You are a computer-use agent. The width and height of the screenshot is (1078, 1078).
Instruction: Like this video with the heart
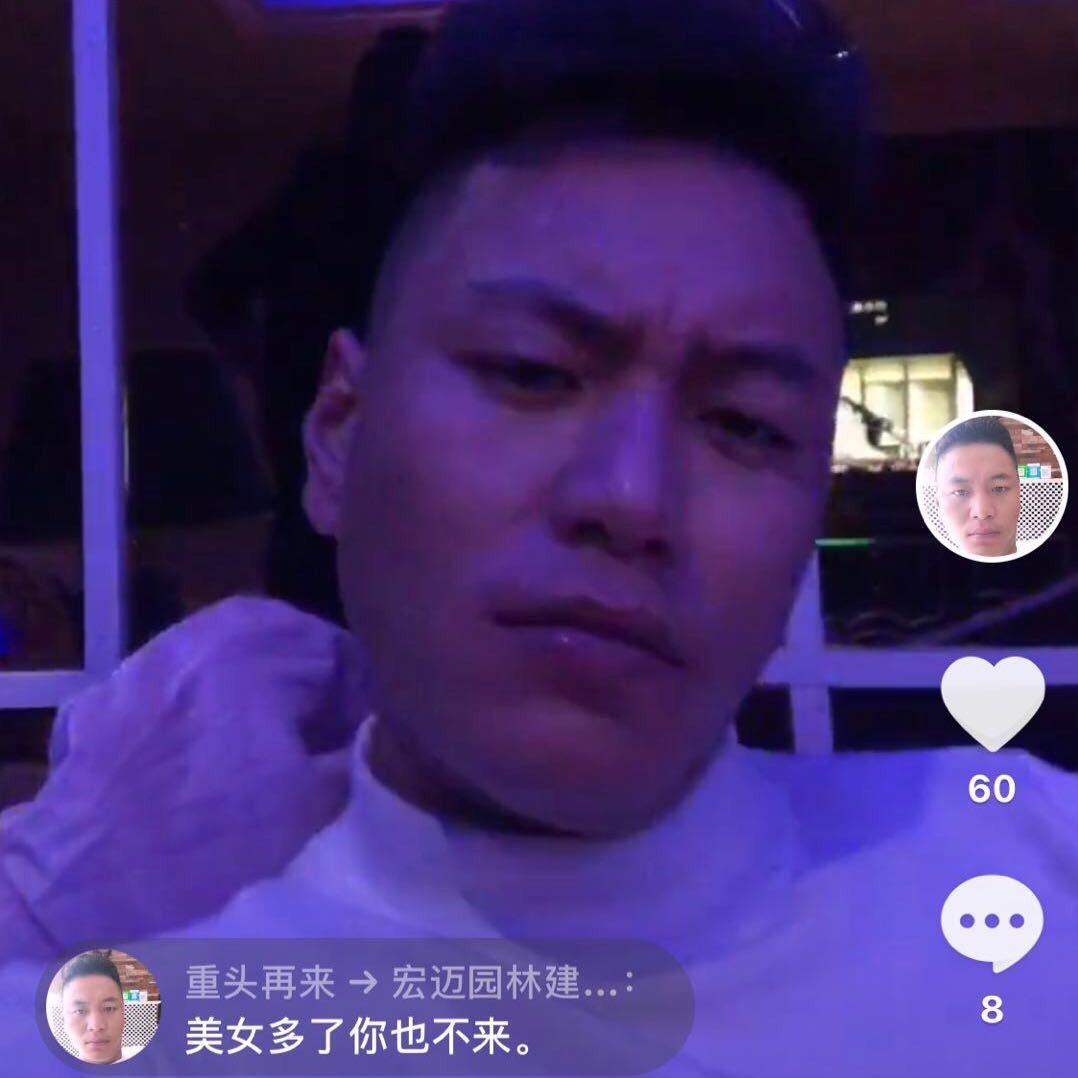(992, 703)
